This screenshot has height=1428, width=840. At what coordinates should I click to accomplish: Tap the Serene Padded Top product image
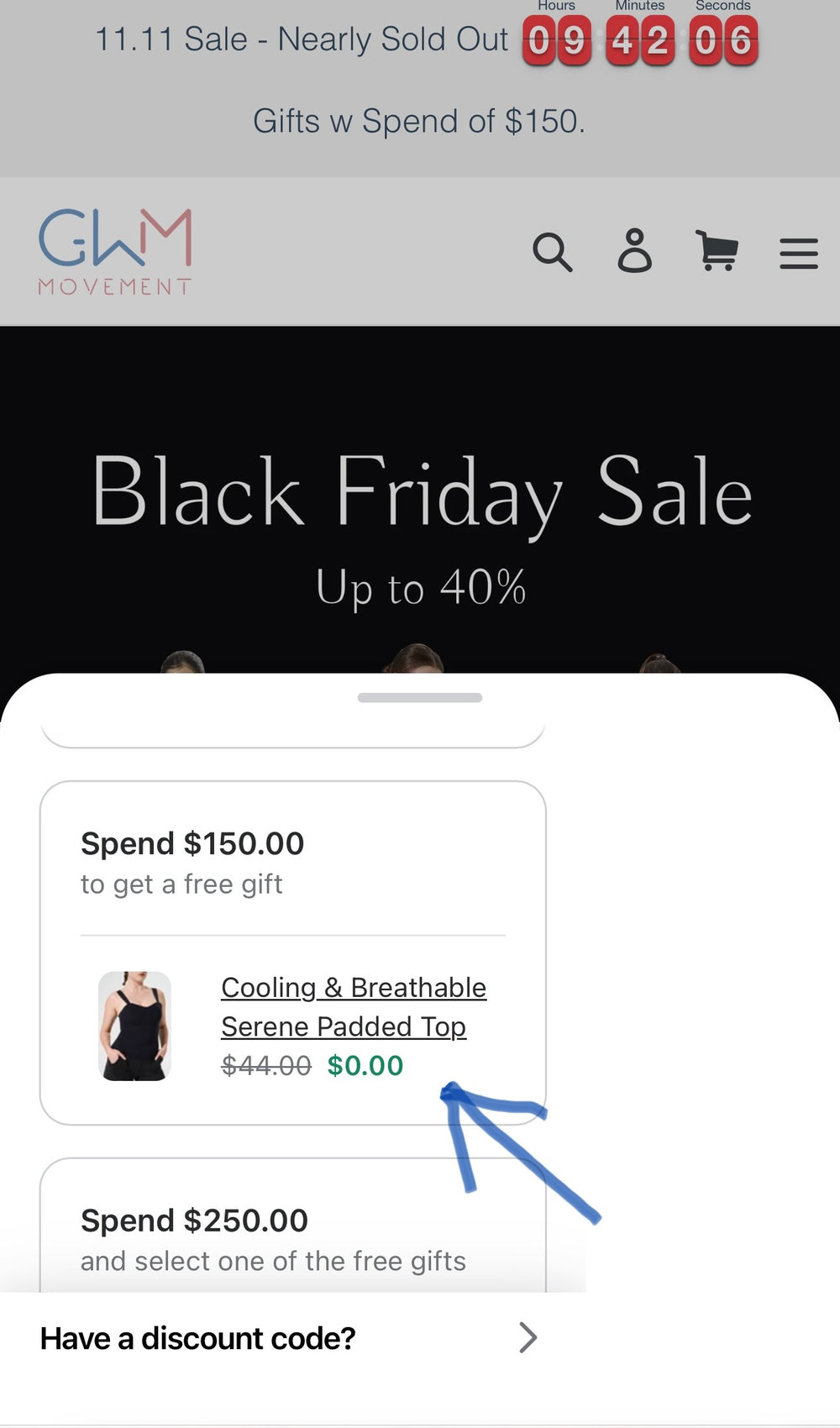[x=135, y=1026]
